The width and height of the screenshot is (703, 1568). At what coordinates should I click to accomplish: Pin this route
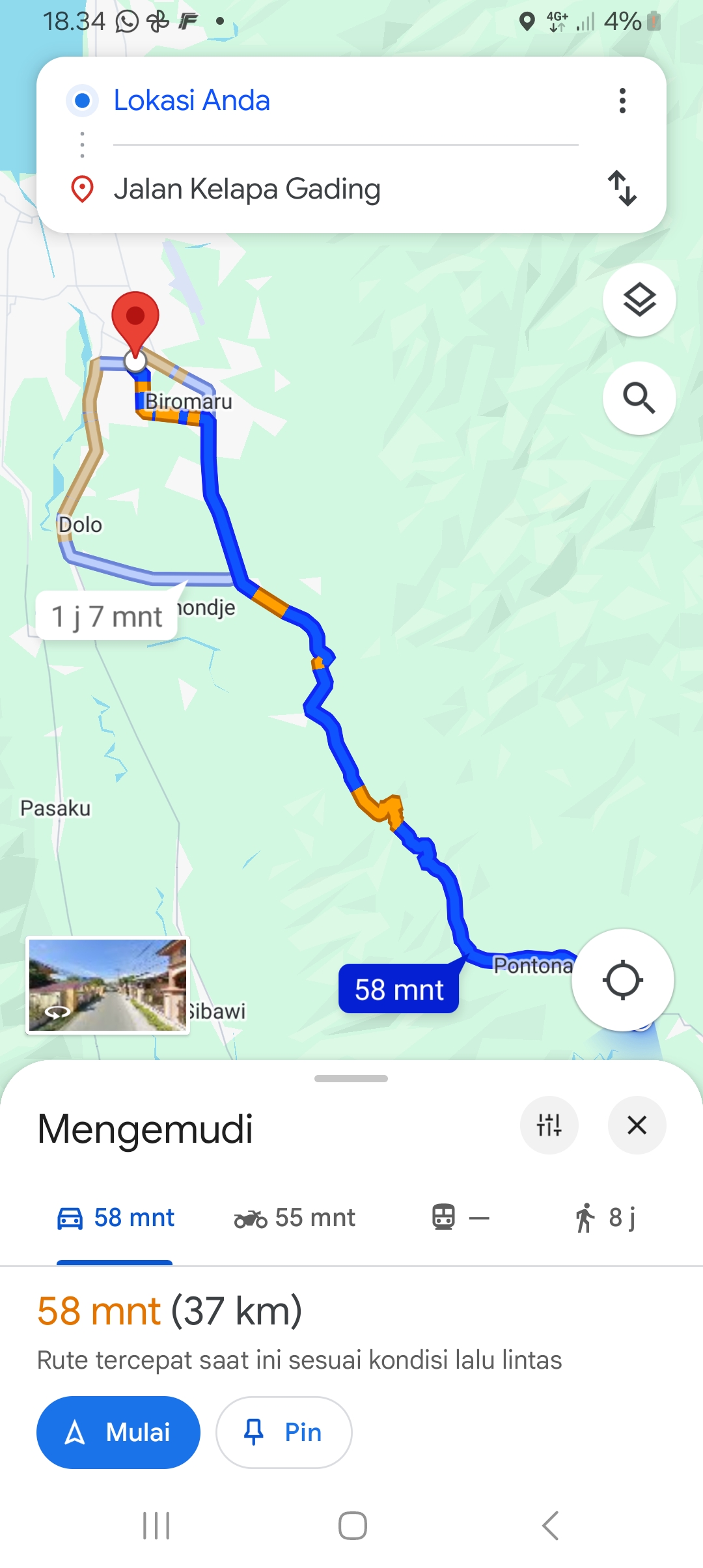(284, 1432)
